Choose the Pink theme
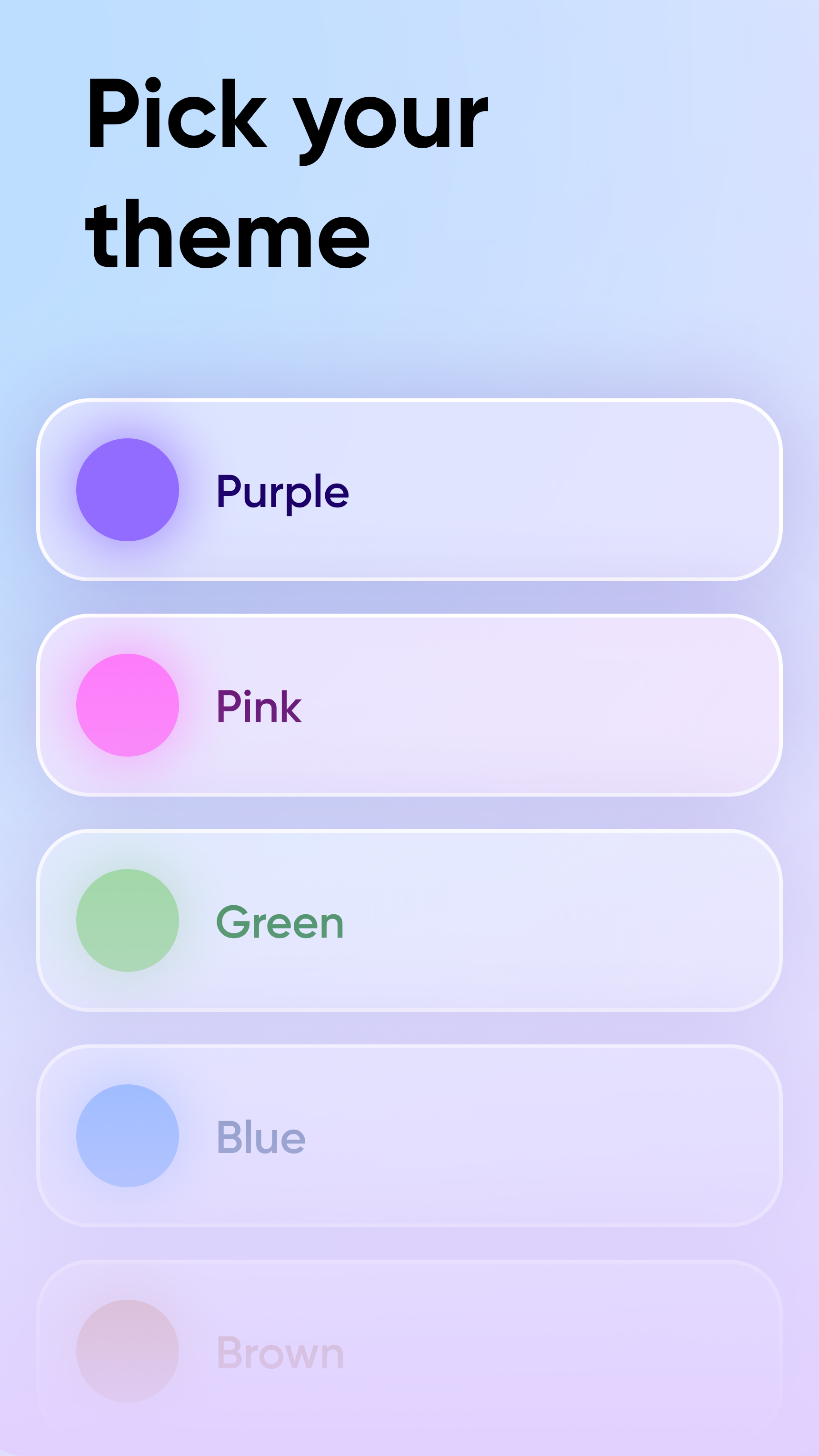819x1456 pixels. 409,705
